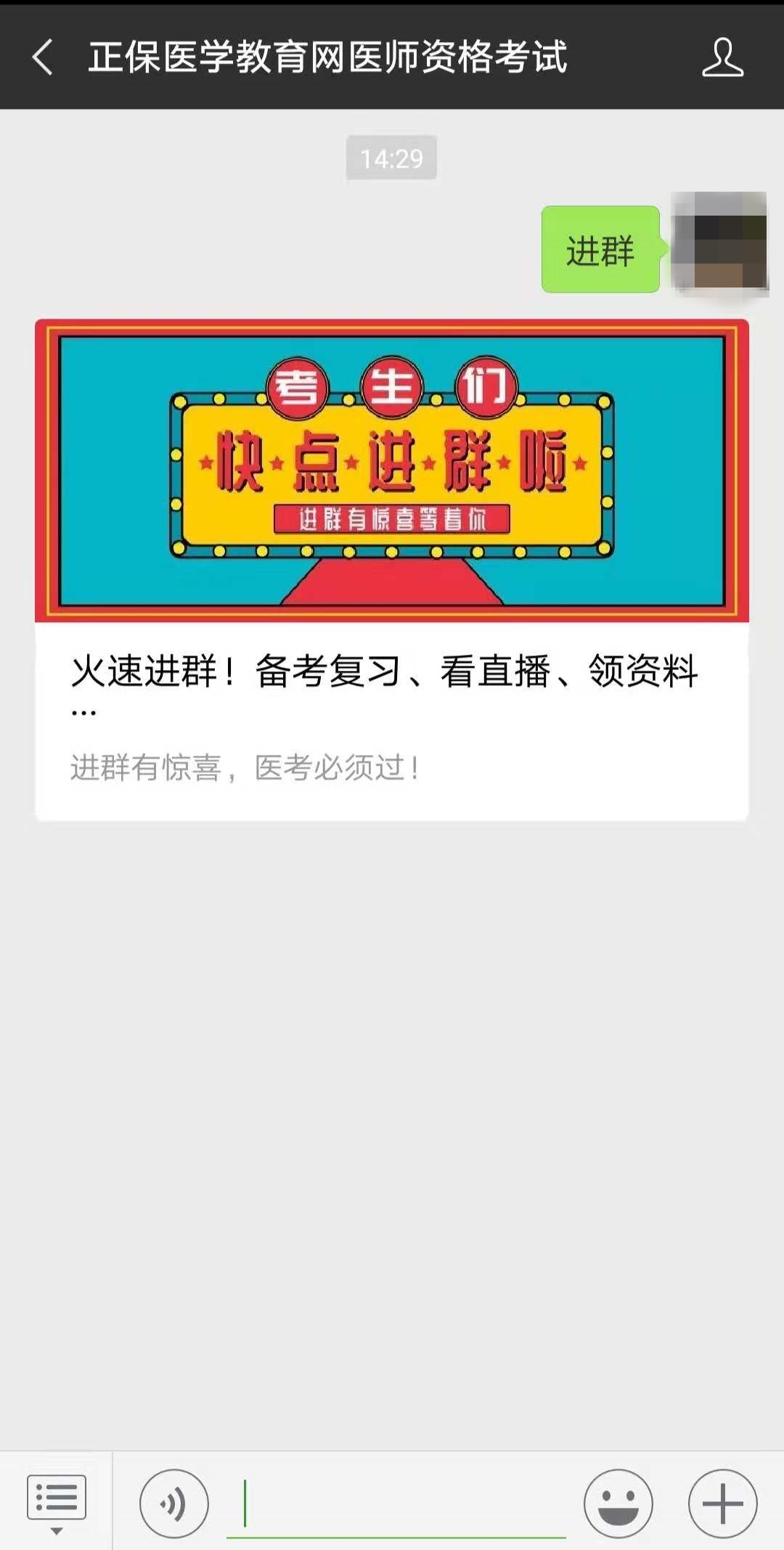Go back from the chat
784x1550 pixels.
[43, 57]
